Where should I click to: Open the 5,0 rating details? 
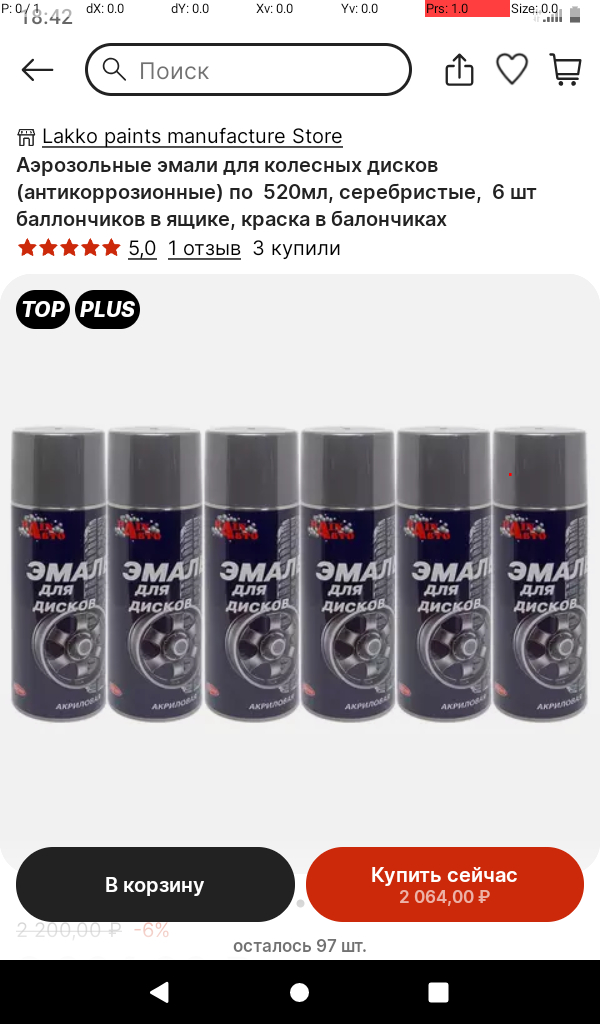pos(142,248)
